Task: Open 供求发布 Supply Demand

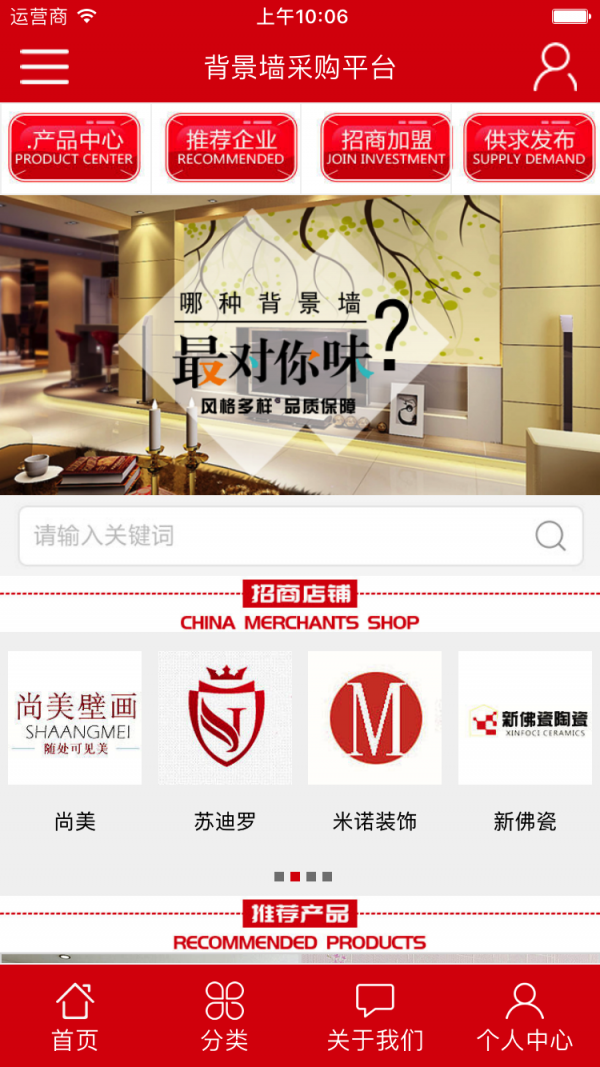Action: click(529, 148)
